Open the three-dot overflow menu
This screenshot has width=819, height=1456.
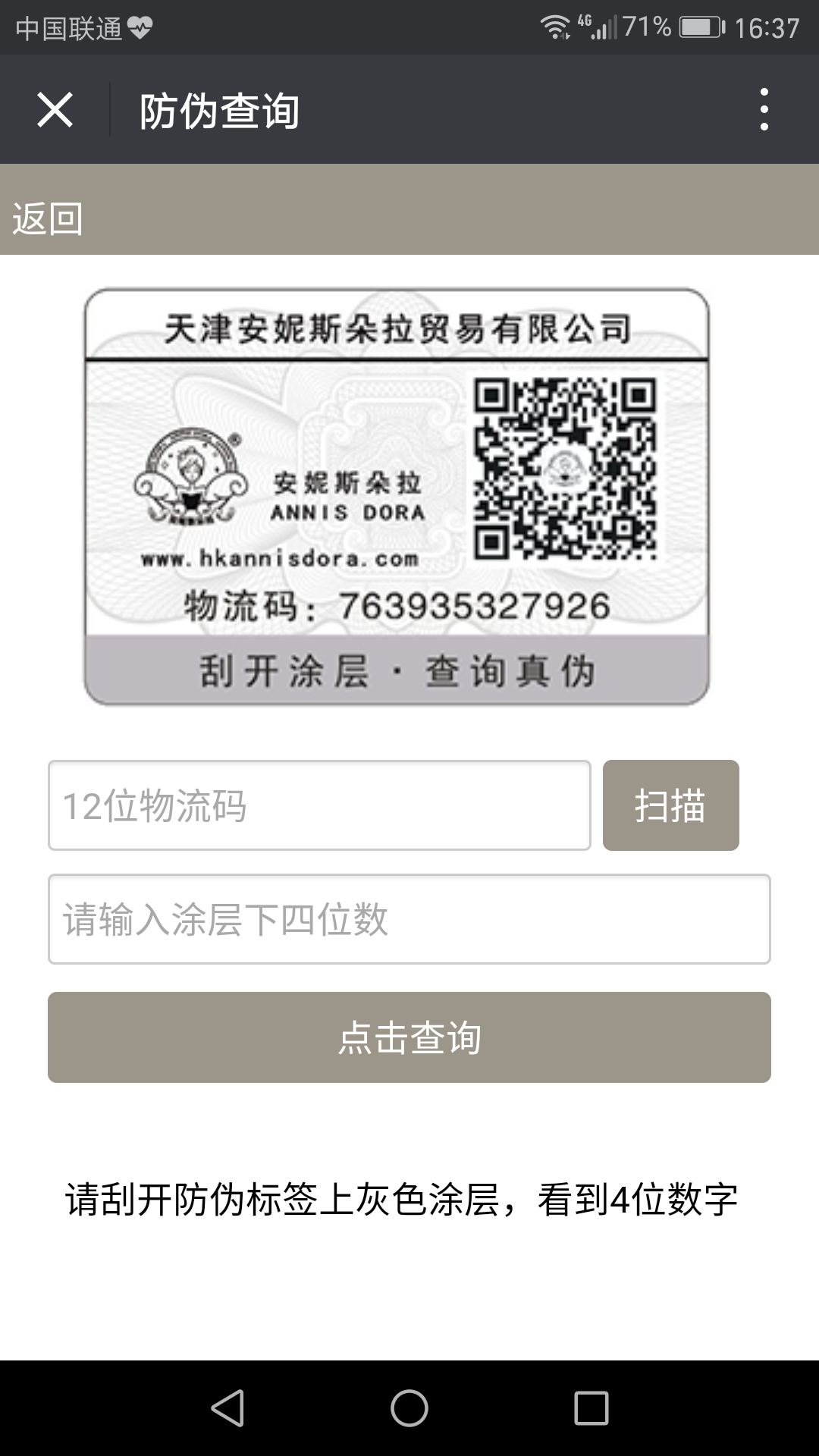[x=764, y=109]
